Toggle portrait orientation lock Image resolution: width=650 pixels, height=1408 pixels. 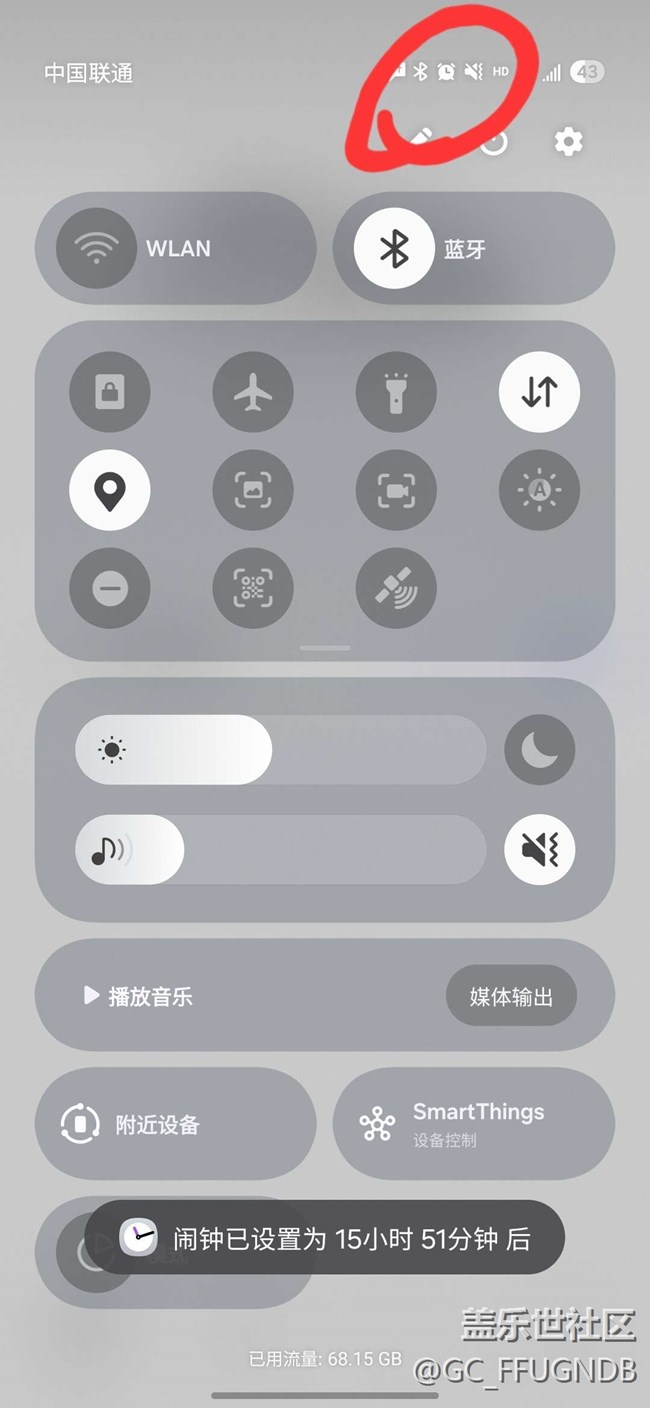pyautogui.click(x=110, y=392)
